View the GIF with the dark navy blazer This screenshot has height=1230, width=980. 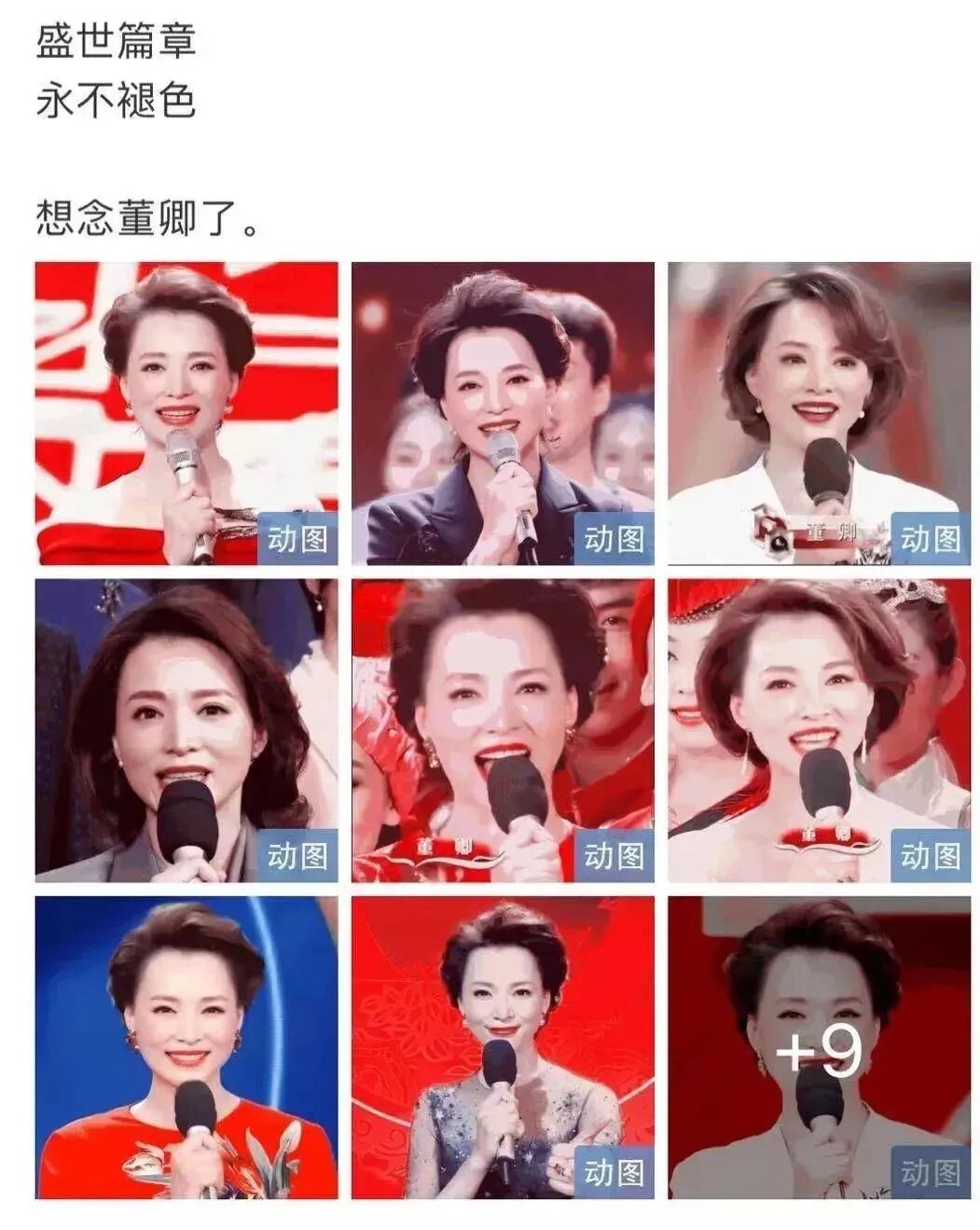[x=503, y=413]
